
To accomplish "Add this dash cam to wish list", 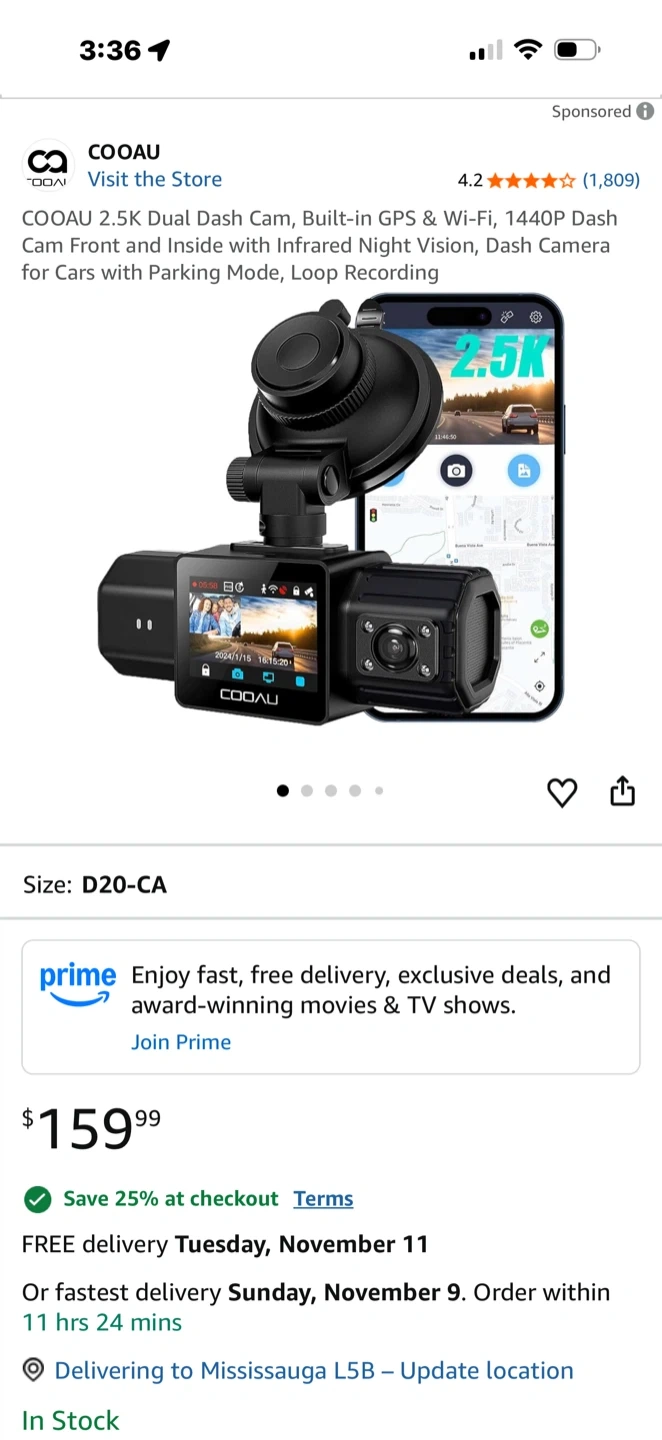I will coord(562,793).
